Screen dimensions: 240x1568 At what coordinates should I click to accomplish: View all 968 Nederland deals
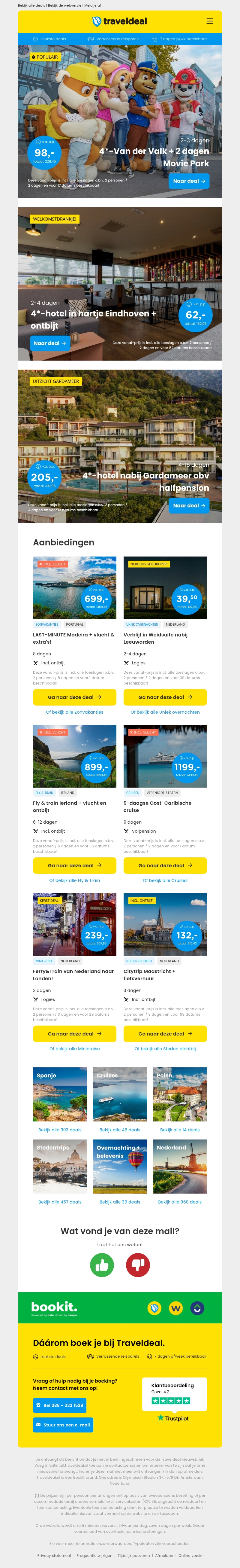click(x=179, y=1202)
